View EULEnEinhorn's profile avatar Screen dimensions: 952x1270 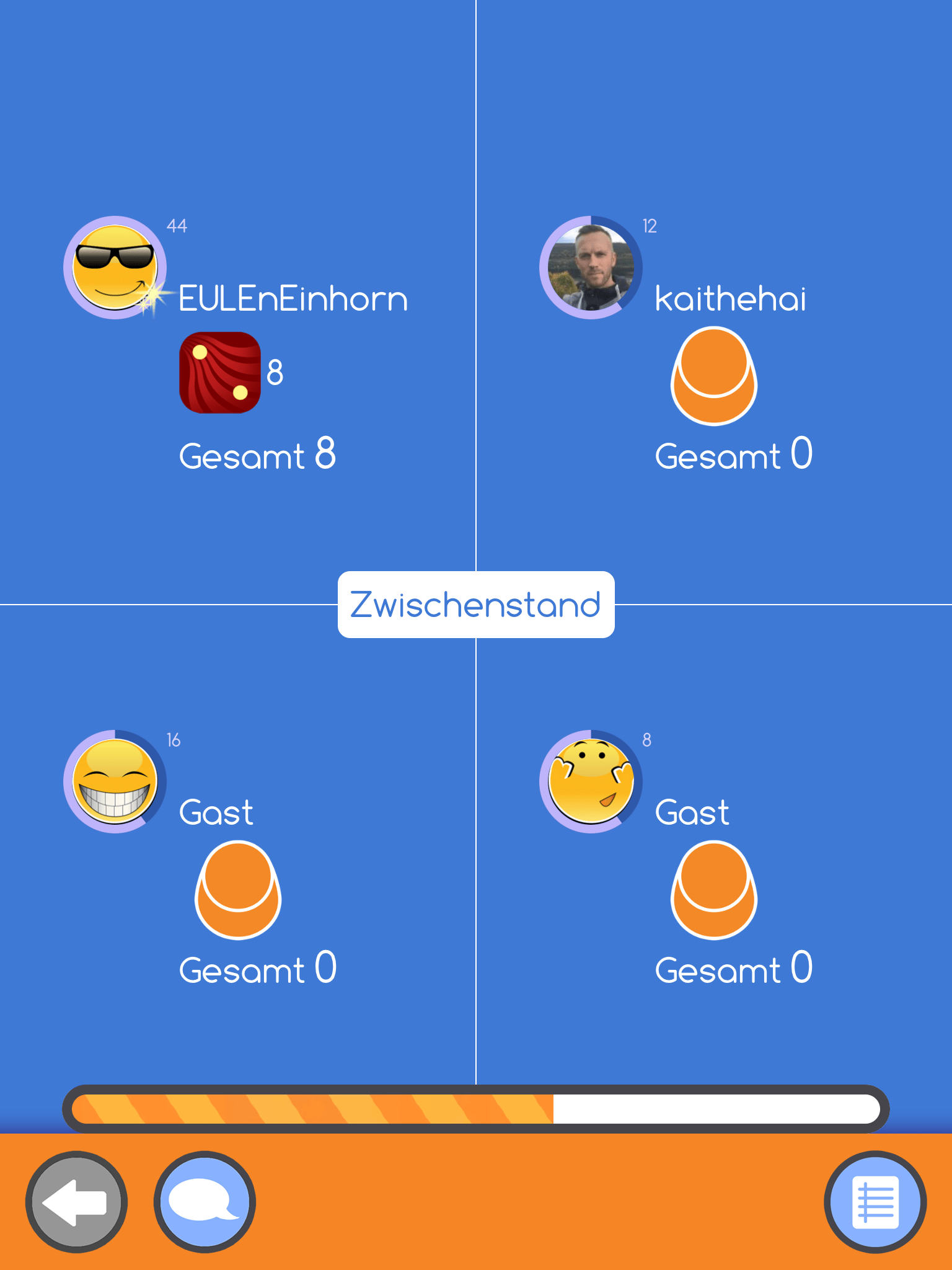coord(115,268)
